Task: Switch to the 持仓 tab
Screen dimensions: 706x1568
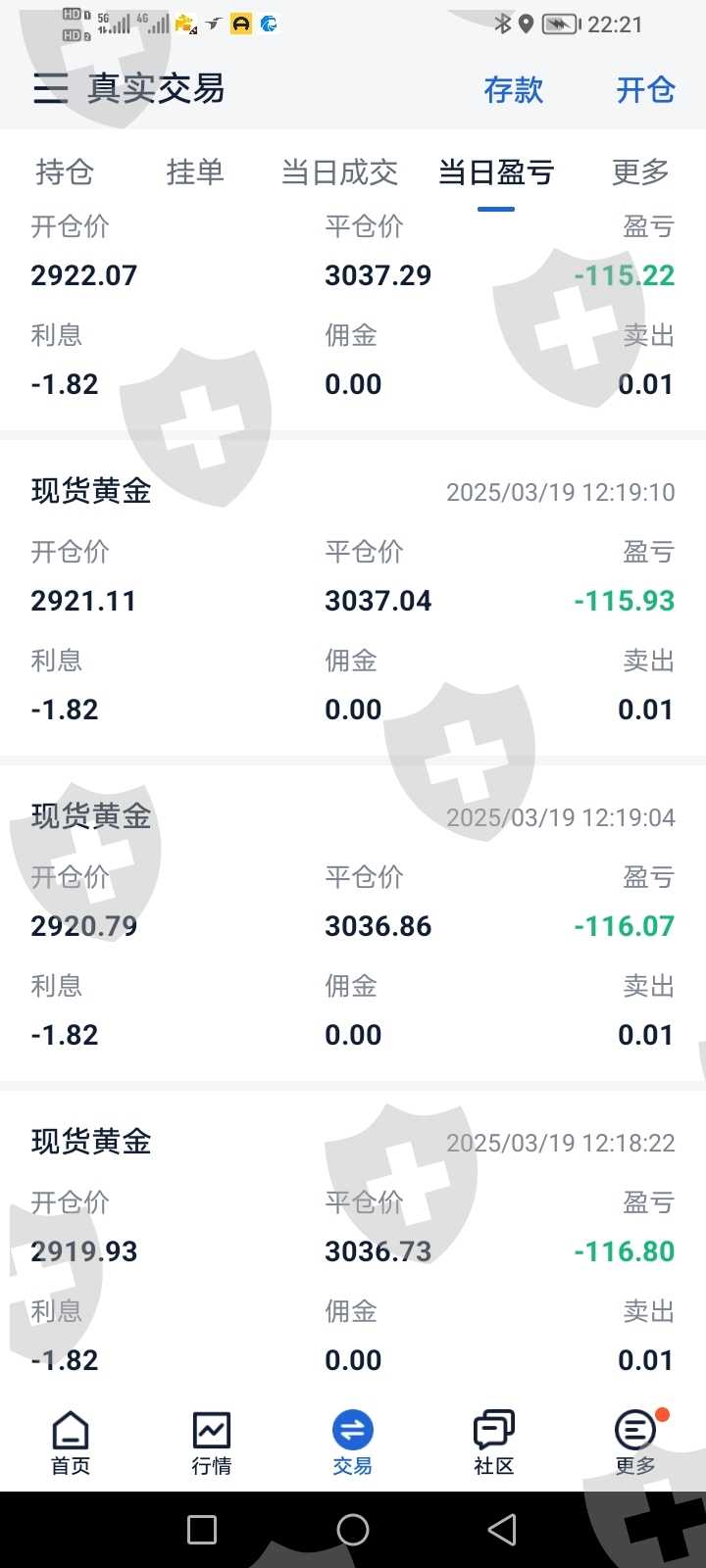Action: pyautogui.click(x=65, y=172)
